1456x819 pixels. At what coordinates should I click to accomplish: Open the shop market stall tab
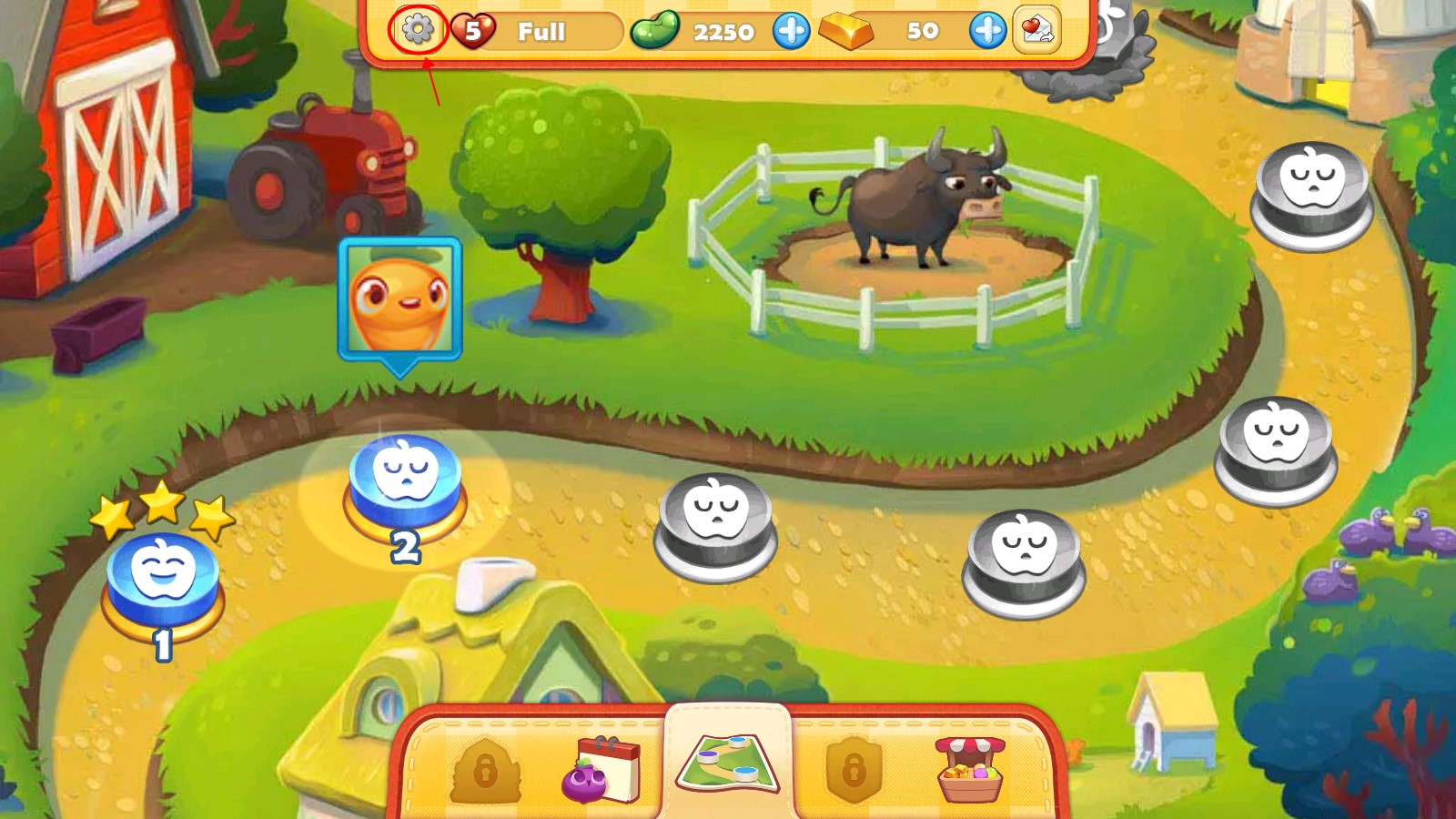tap(970, 771)
